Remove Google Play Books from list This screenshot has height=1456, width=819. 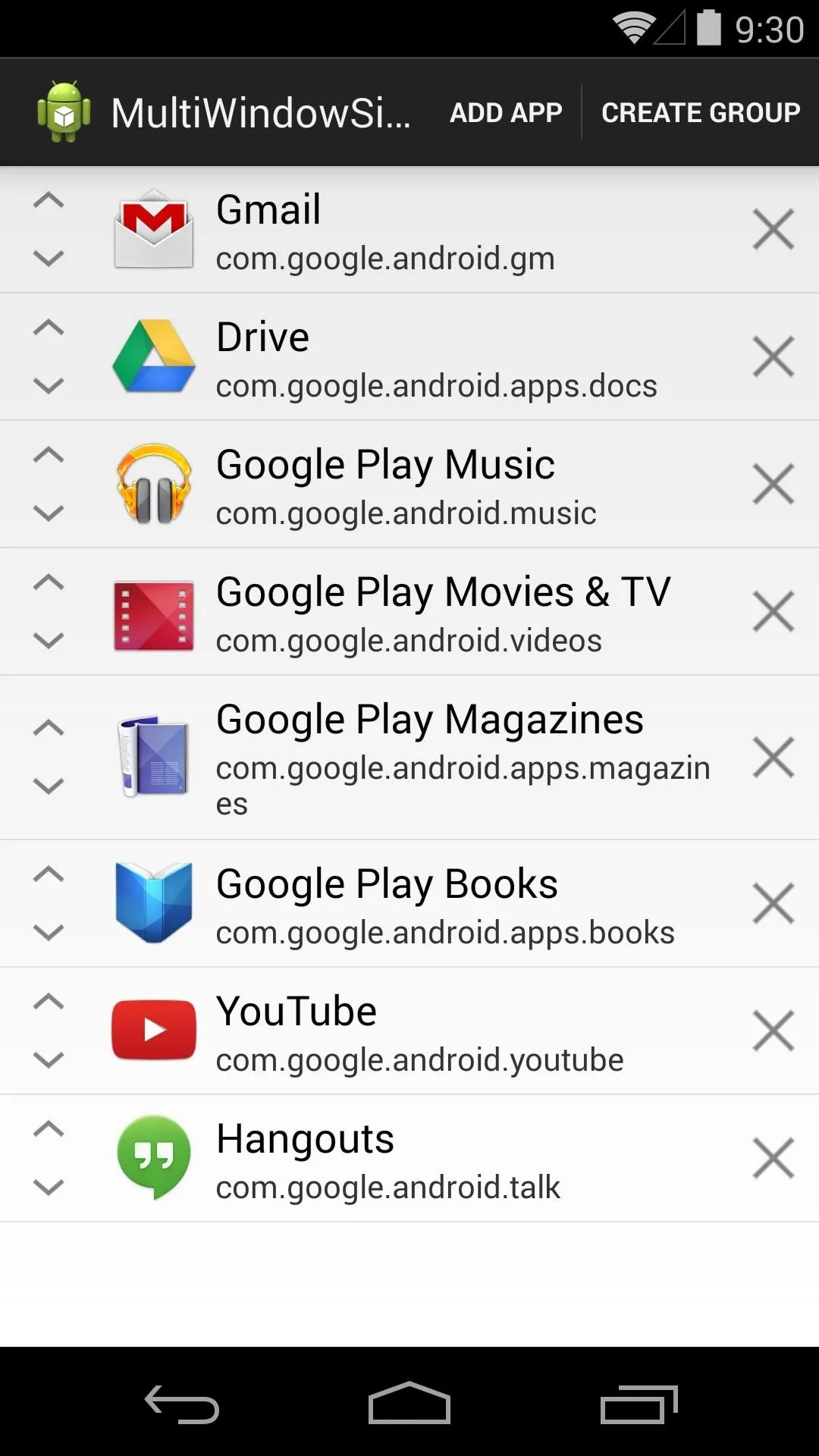coord(773,903)
